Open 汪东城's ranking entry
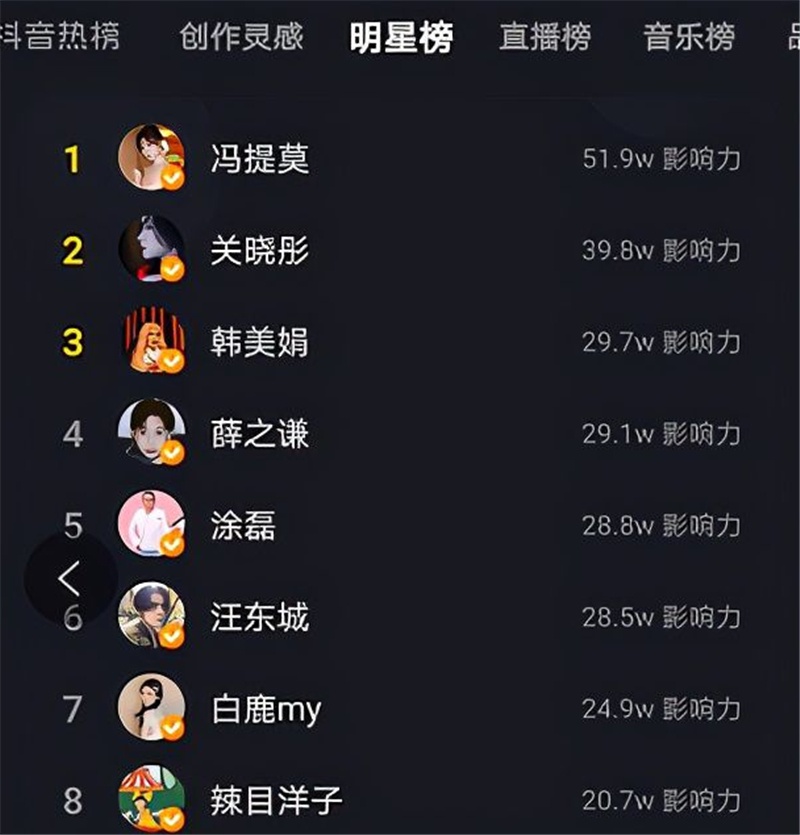 click(259, 618)
